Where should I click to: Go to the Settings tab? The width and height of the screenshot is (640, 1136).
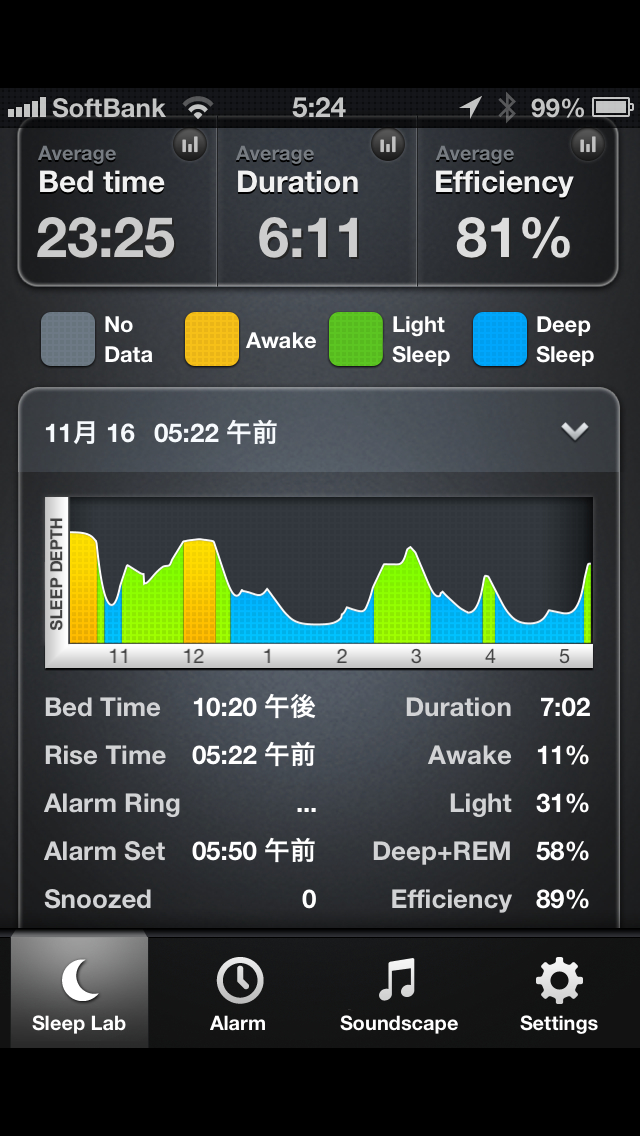point(558,993)
